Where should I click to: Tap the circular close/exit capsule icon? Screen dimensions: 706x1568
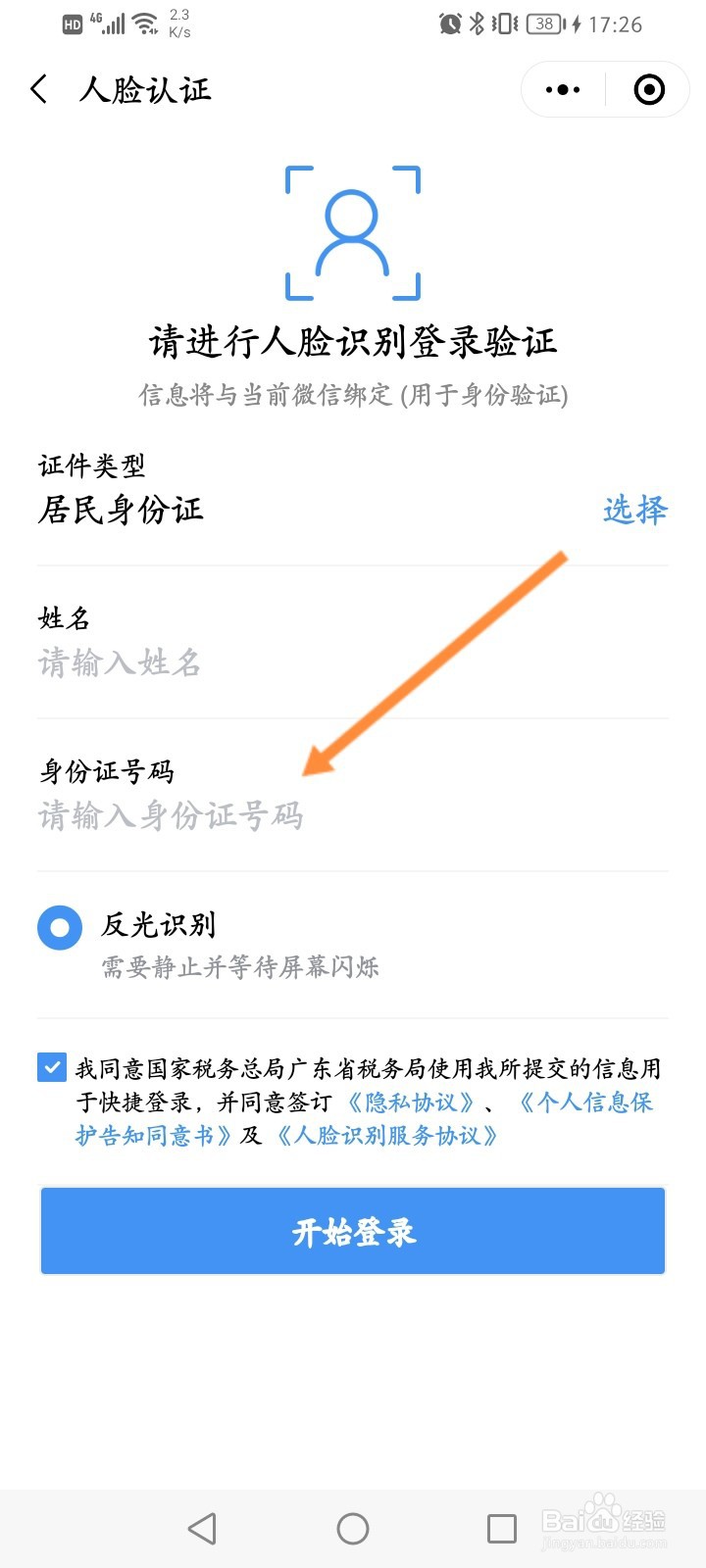pyautogui.click(x=647, y=89)
